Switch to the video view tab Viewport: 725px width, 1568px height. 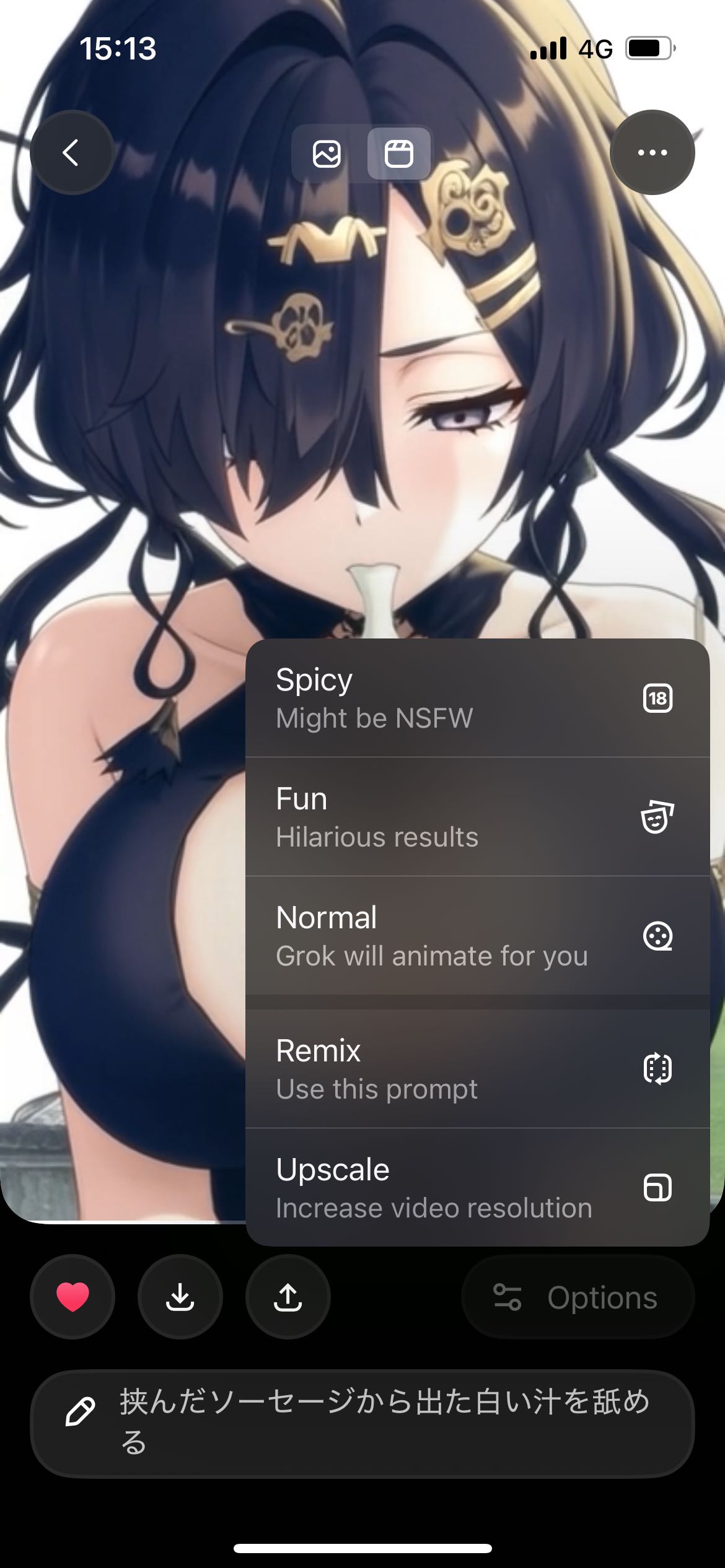(398, 154)
